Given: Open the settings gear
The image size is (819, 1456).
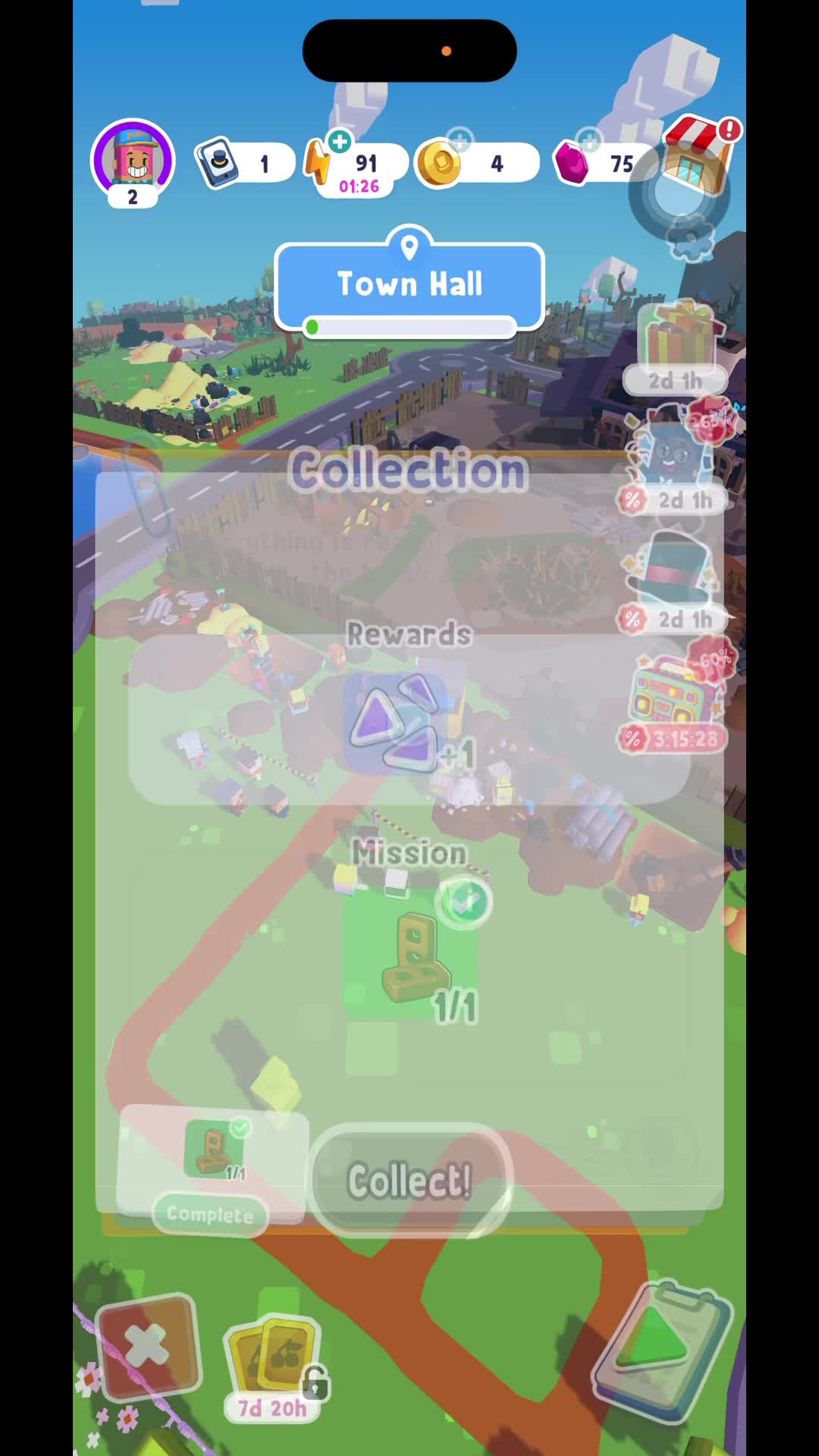Looking at the screenshot, I should [691, 237].
